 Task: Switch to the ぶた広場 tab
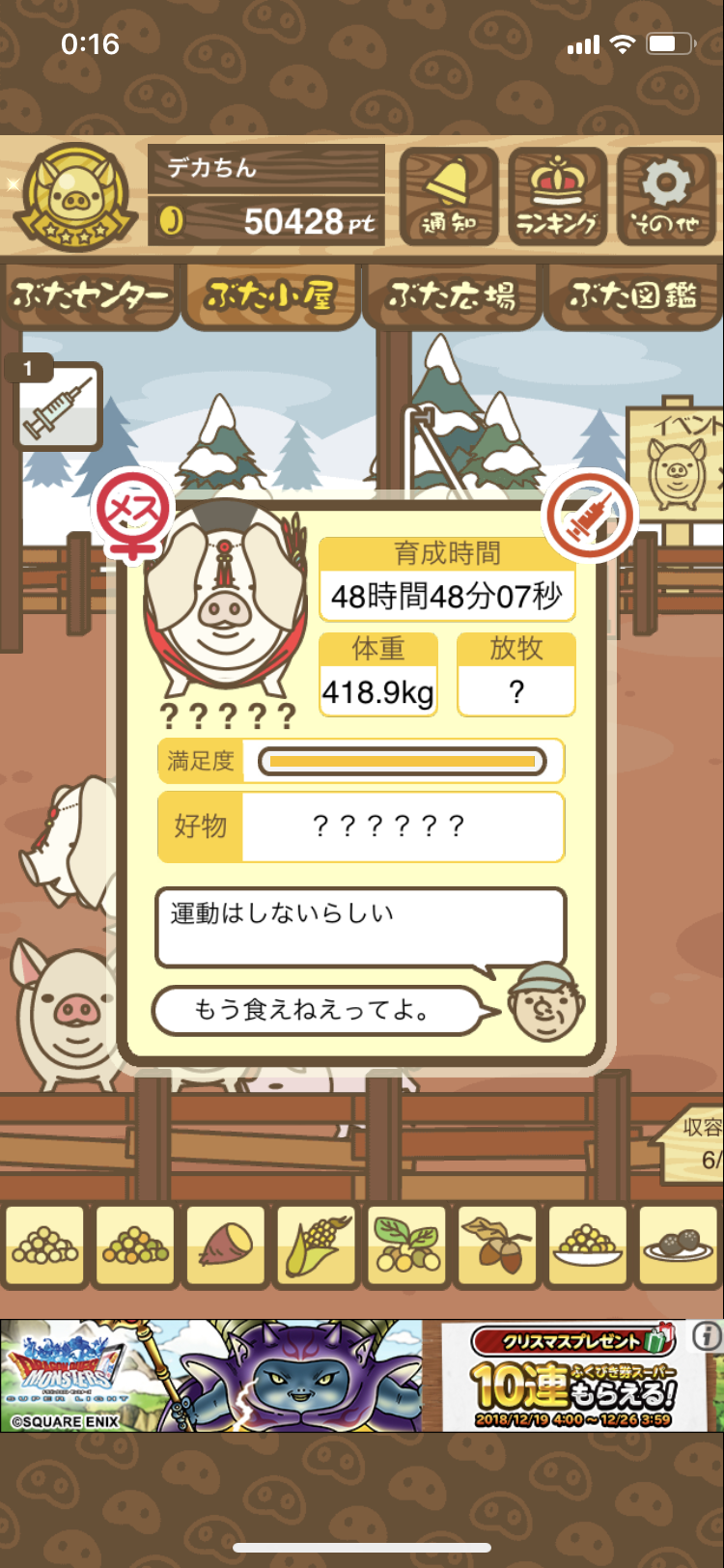click(452, 296)
